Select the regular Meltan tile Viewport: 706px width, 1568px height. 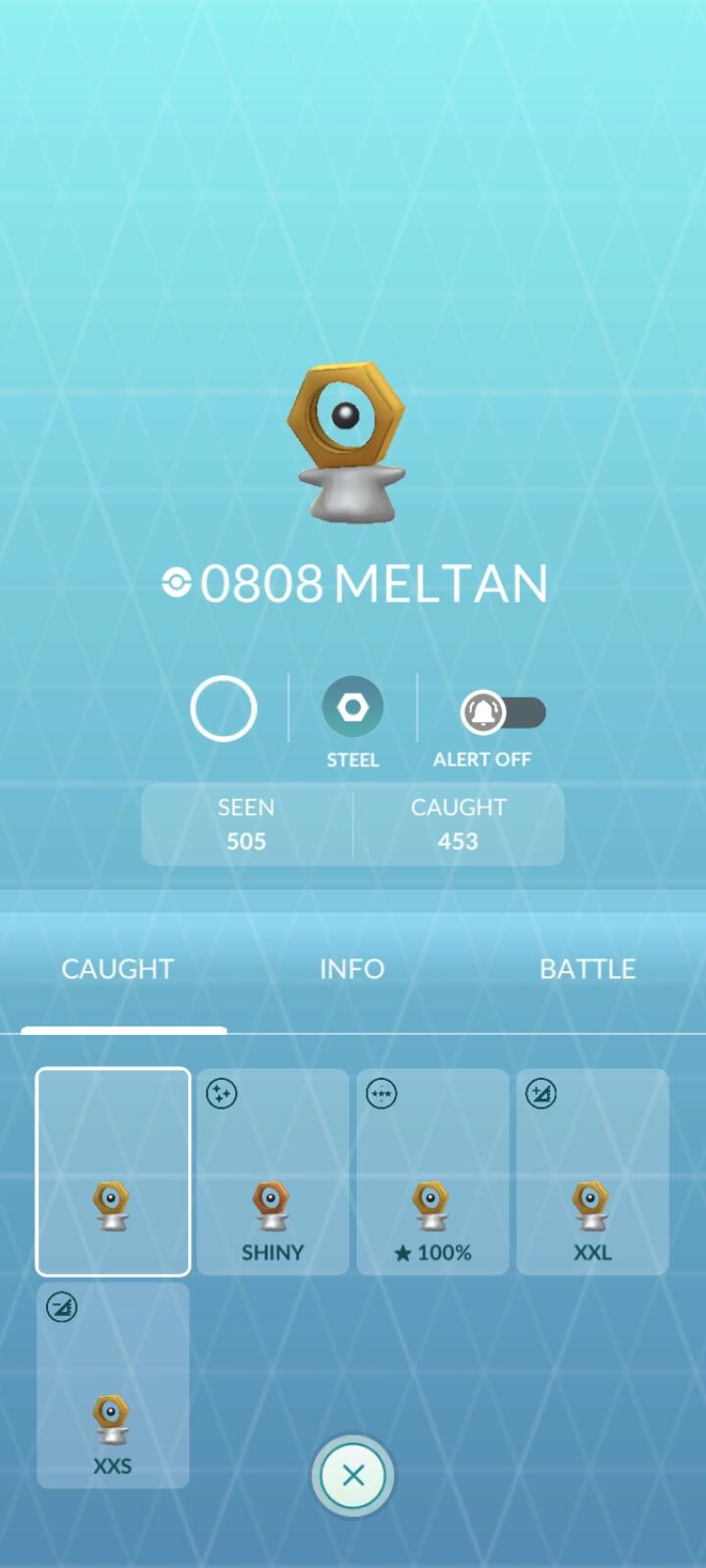pyautogui.click(x=113, y=1172)
